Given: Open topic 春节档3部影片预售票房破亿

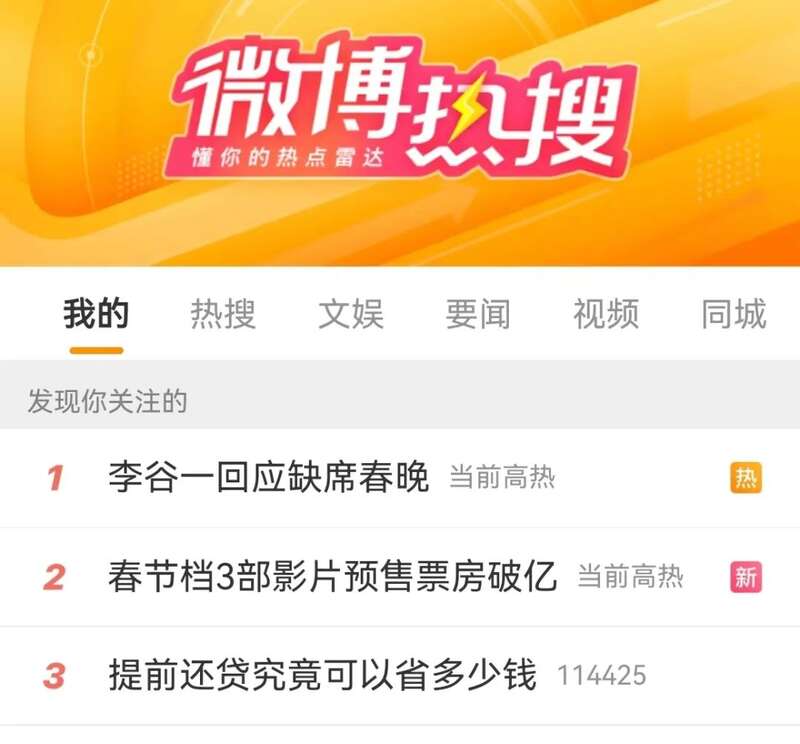Looking at the screenshot, I should pyautogui.click(x=332, y=577).
